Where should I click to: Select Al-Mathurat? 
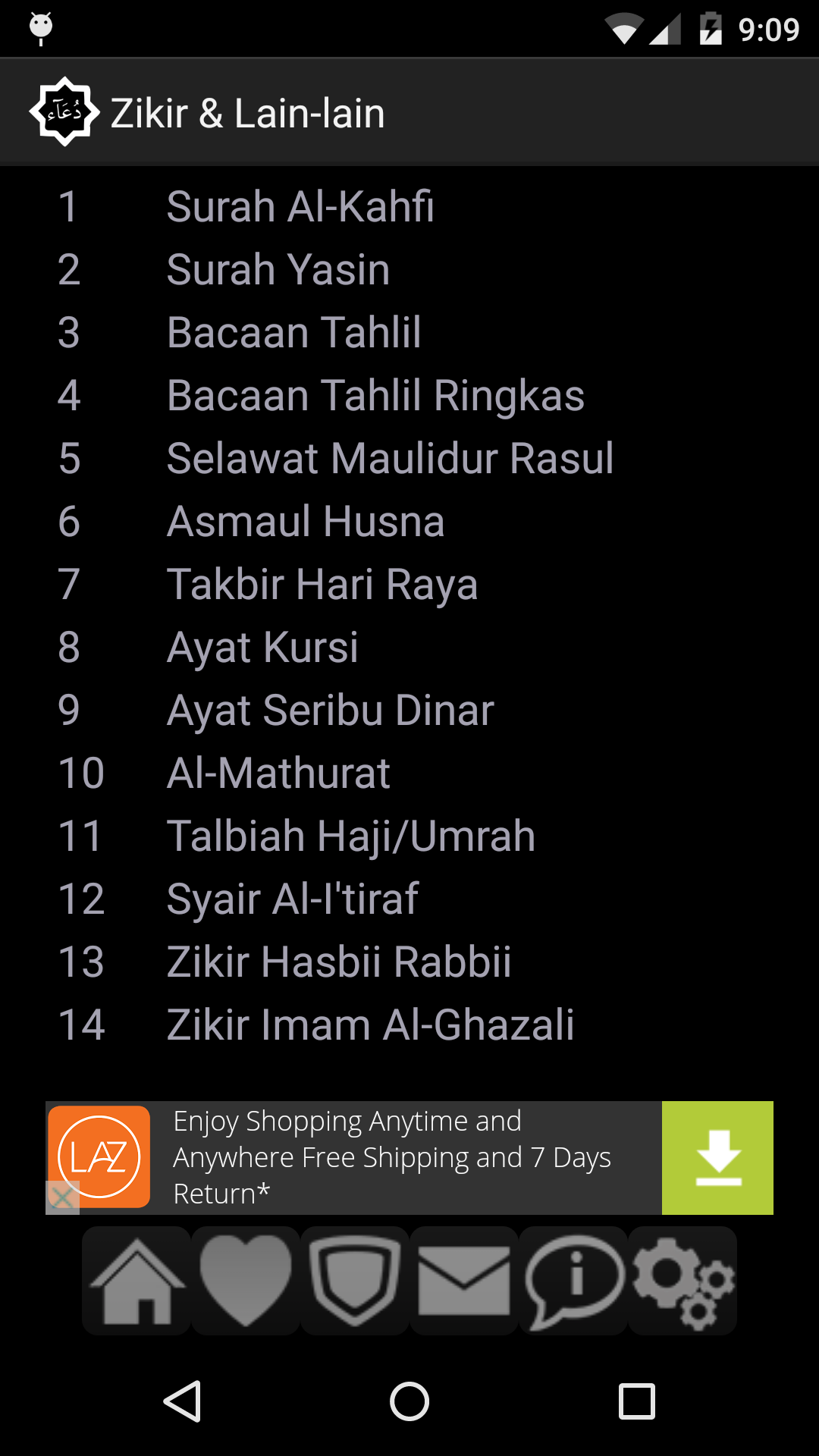tap(278, 773)
